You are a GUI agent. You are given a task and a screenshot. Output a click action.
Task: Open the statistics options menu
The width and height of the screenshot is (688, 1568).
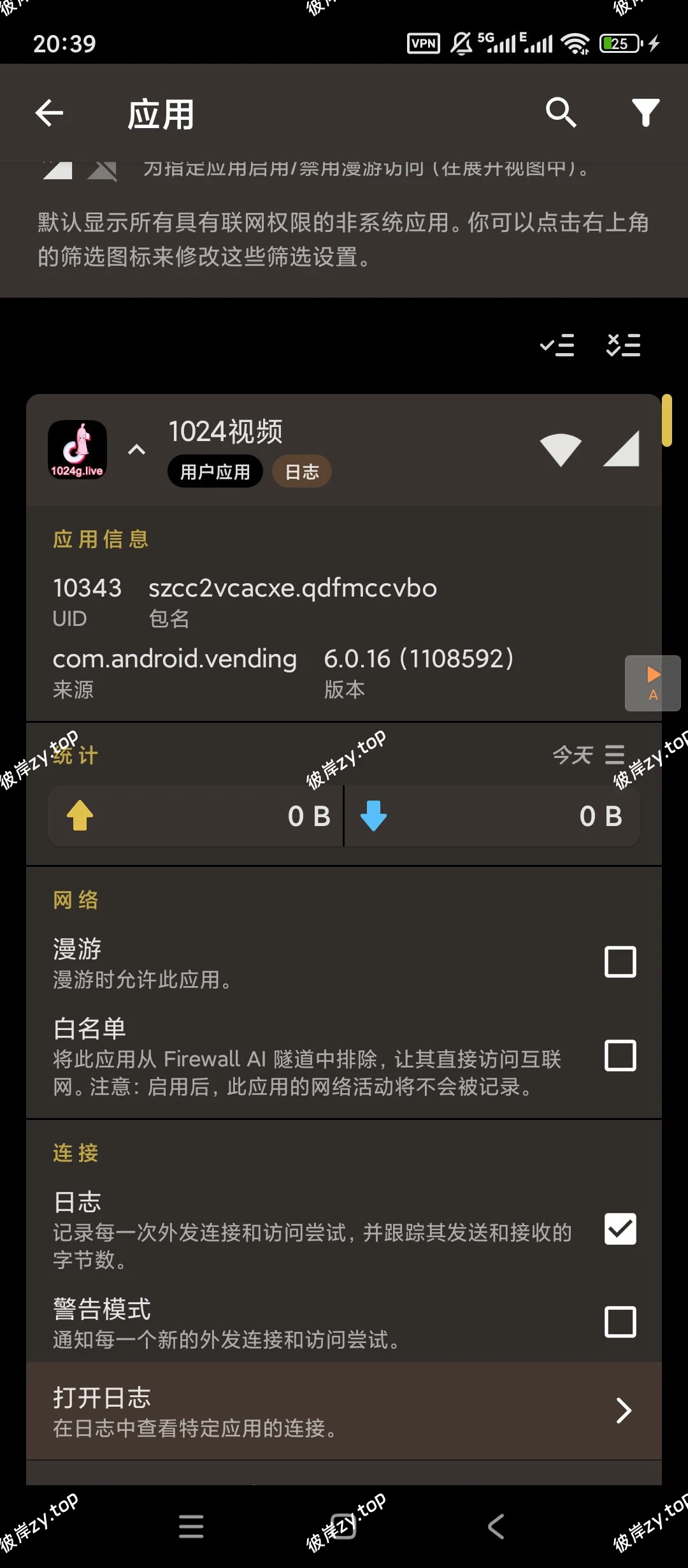(613, 755)
